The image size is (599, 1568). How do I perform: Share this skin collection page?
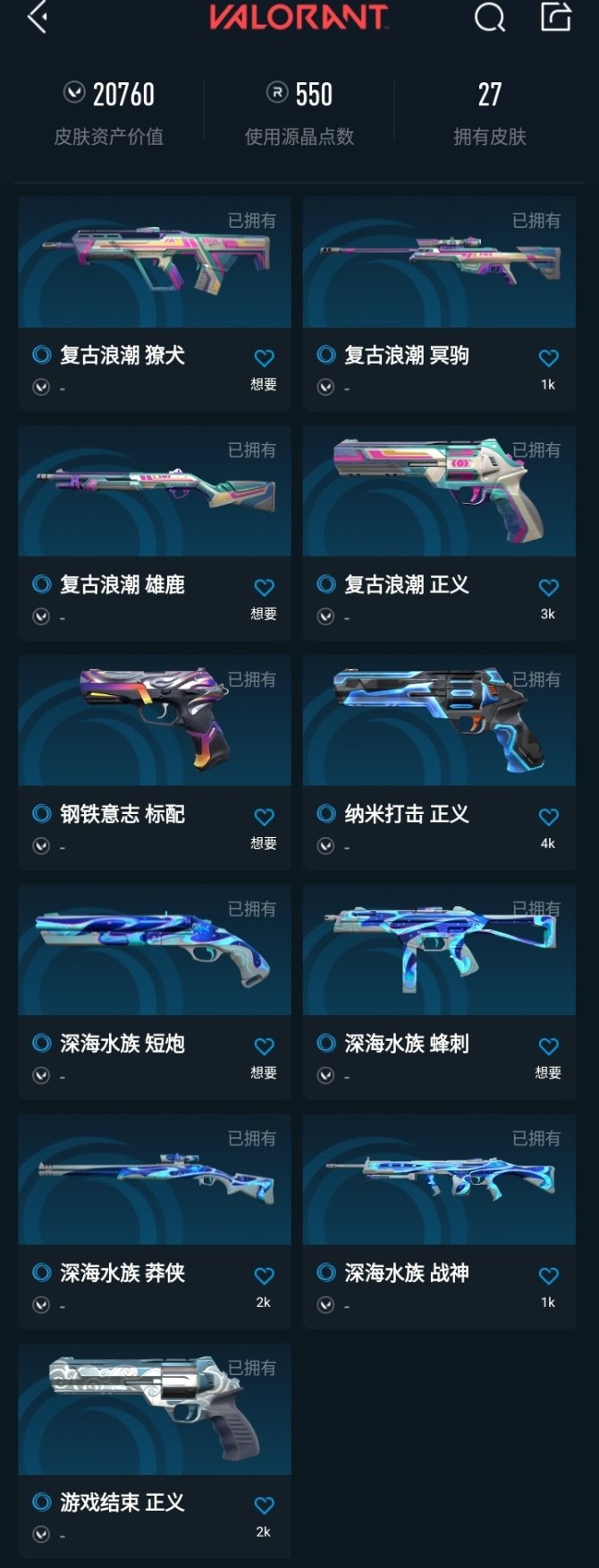tap(555, 17)
